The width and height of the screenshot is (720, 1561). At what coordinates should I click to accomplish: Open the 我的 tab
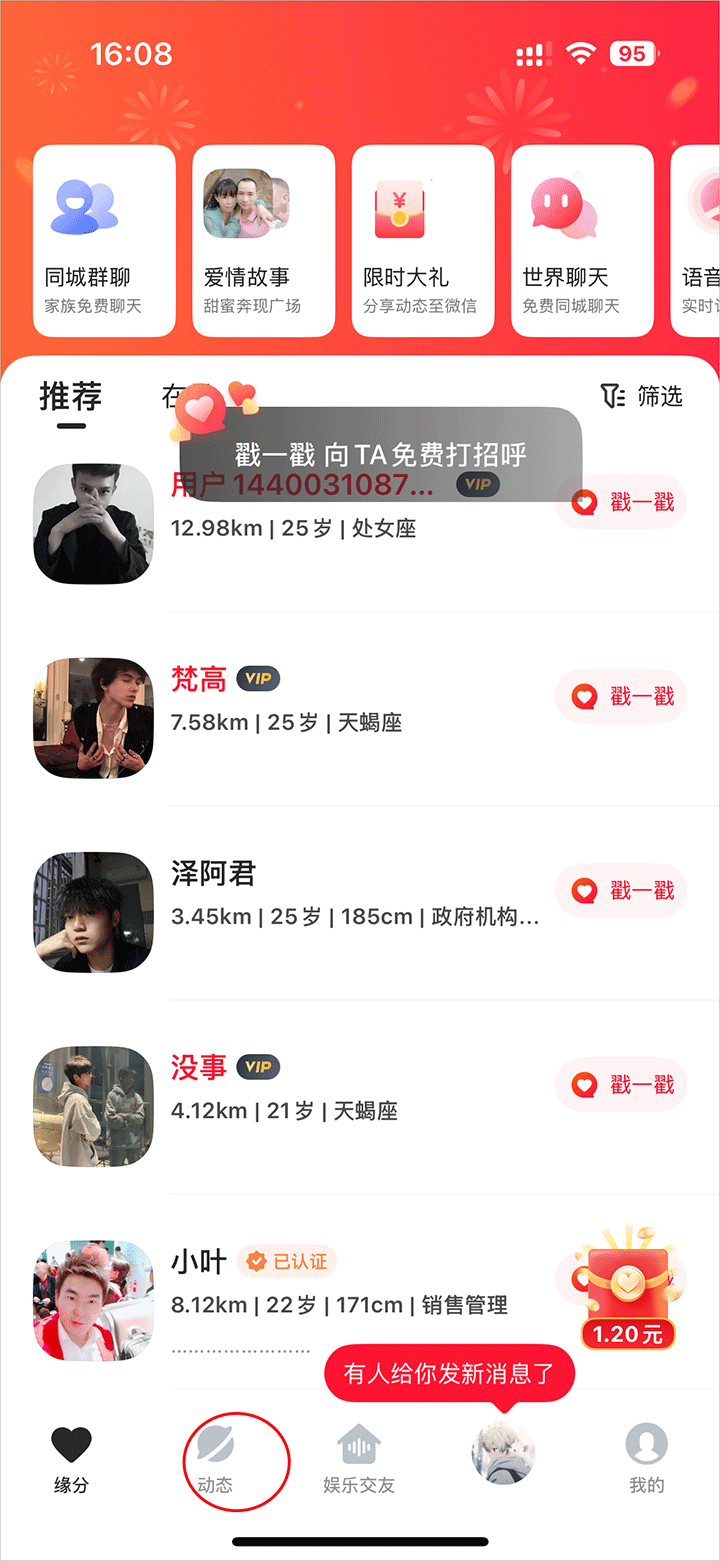646,1460
